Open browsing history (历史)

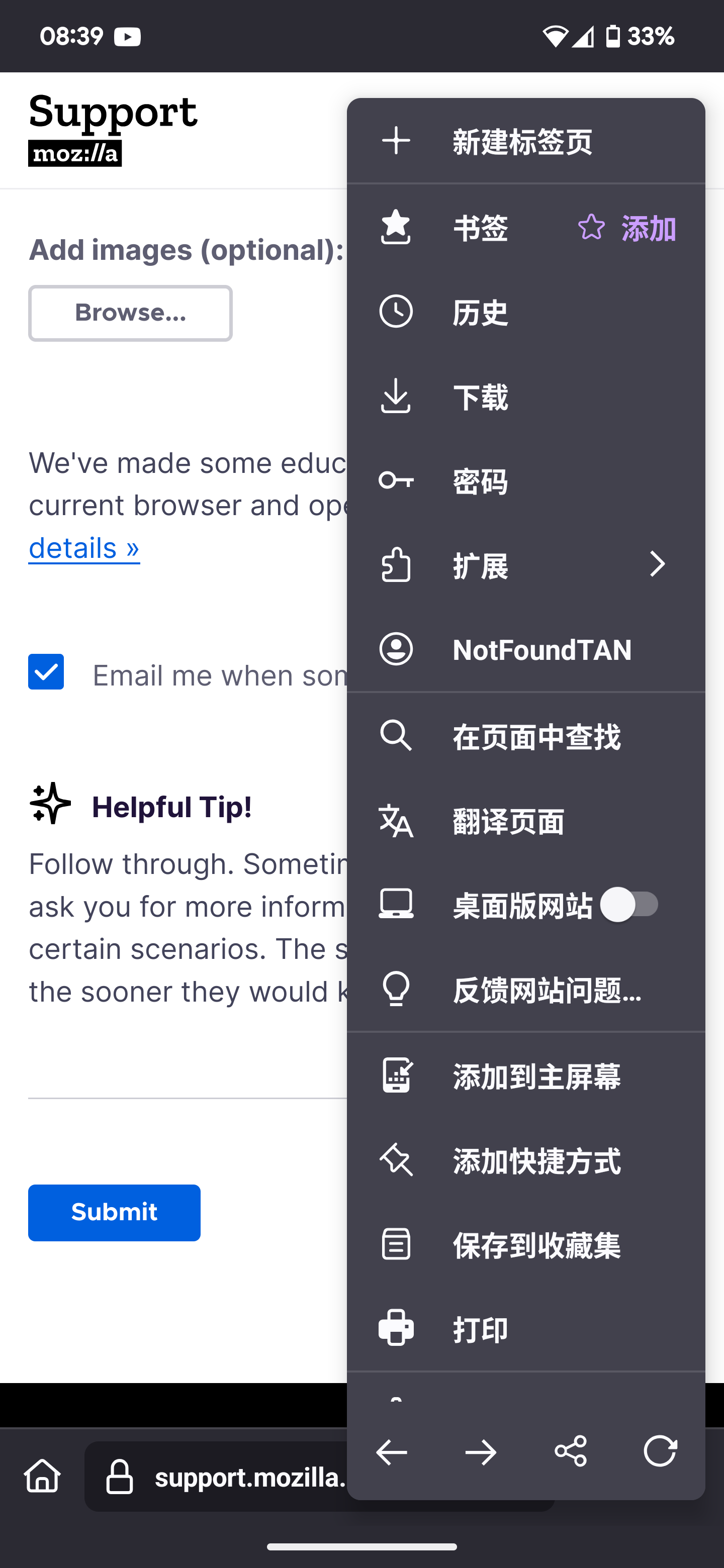(x=526, y=312)
